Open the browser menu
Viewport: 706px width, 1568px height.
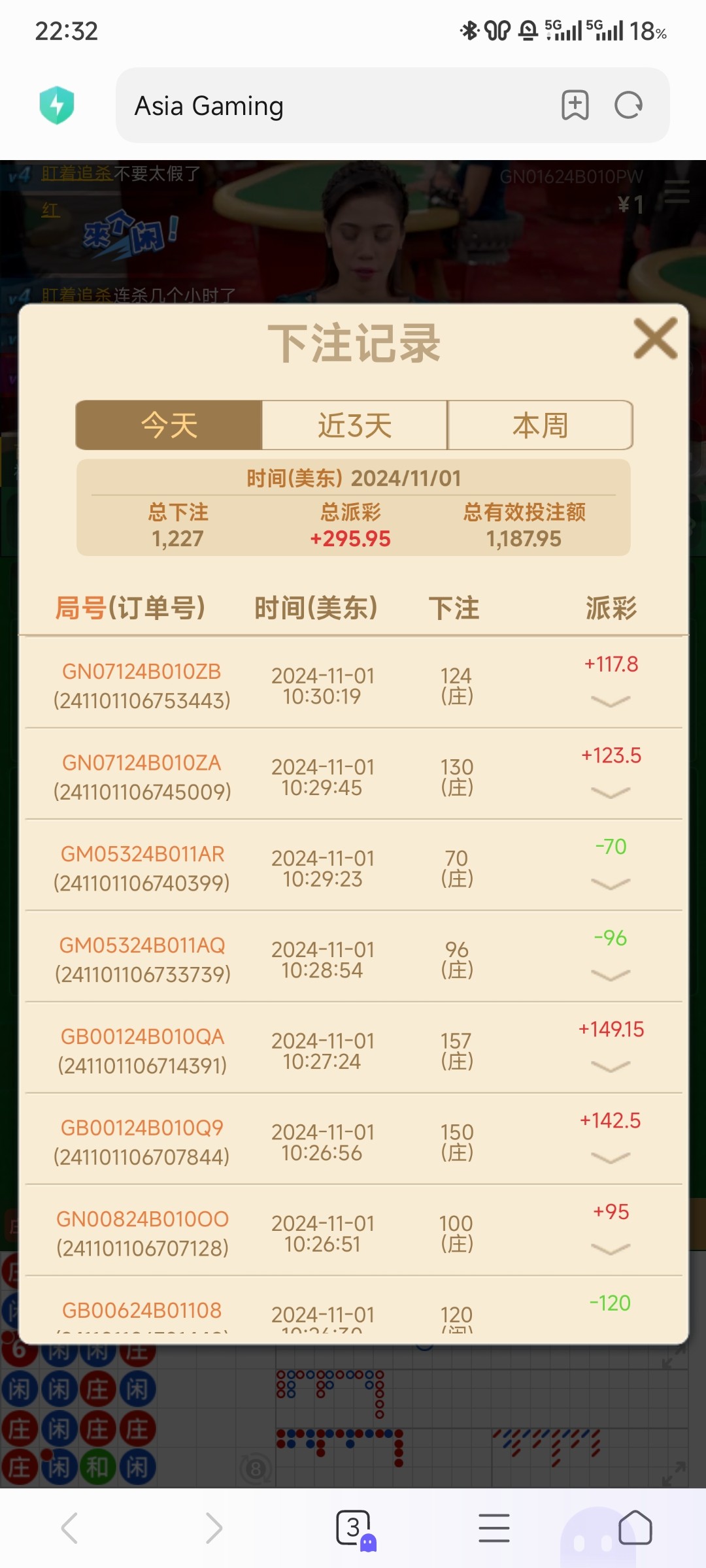(x=494, y=1528)
